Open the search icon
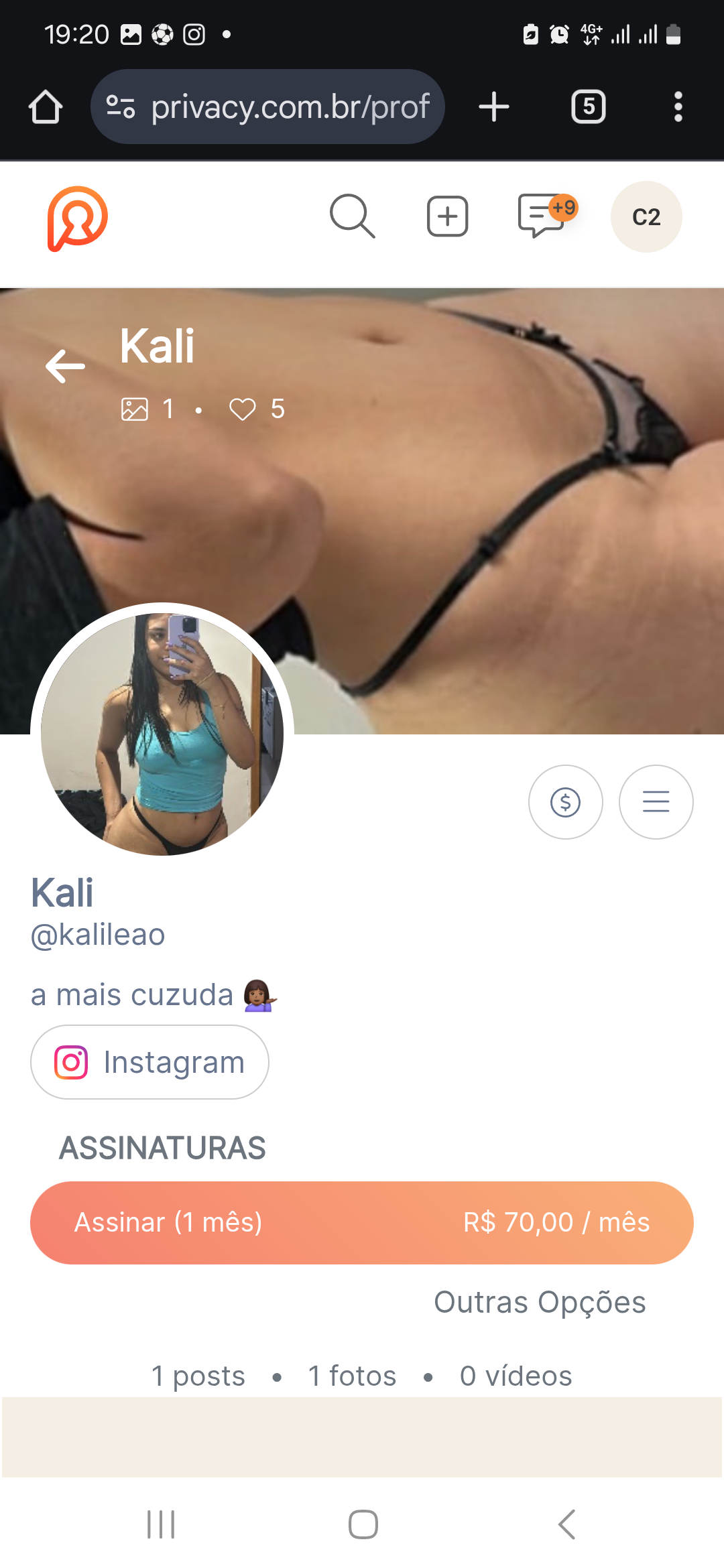This screenshot has width=724, height=1568. (352, 216)
